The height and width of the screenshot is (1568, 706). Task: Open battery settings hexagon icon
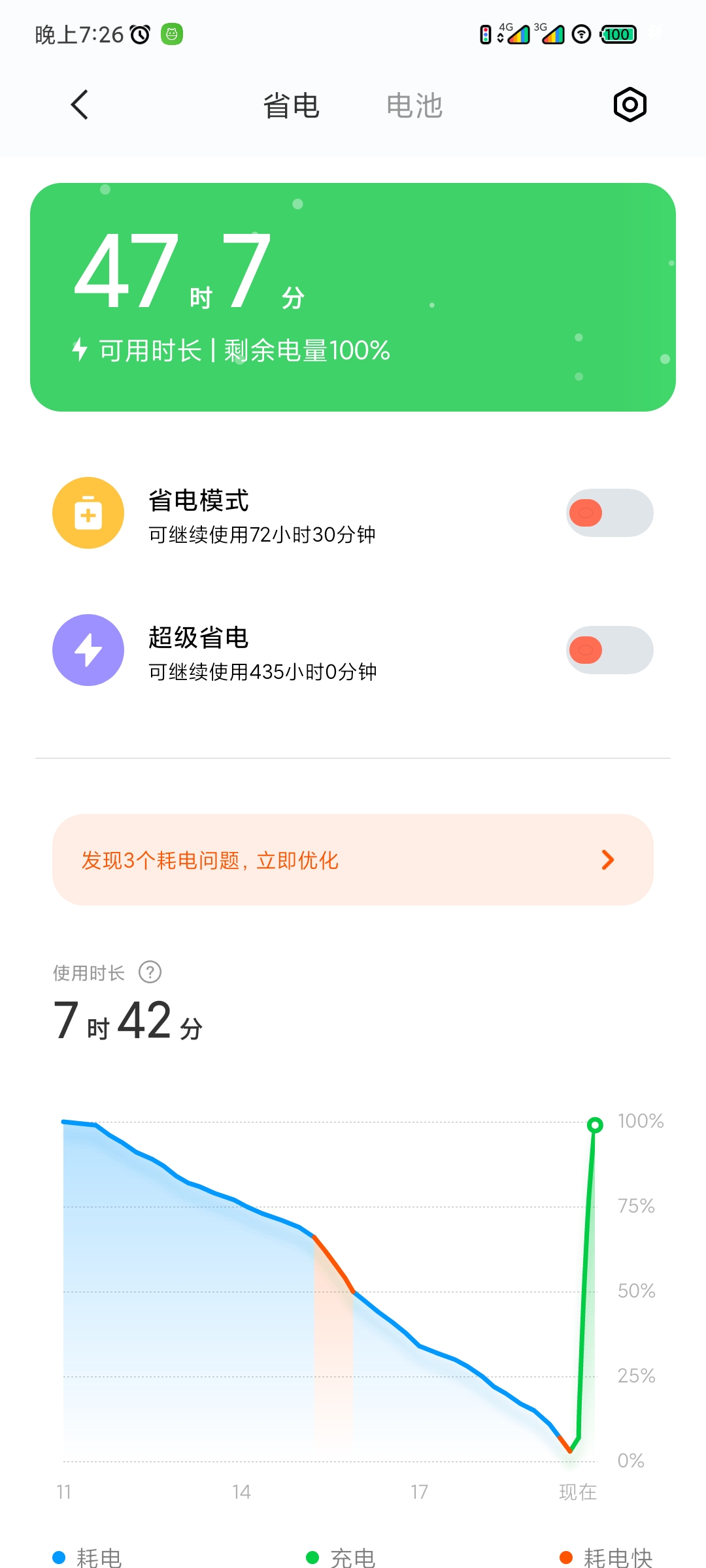click(x=630, y=105)
